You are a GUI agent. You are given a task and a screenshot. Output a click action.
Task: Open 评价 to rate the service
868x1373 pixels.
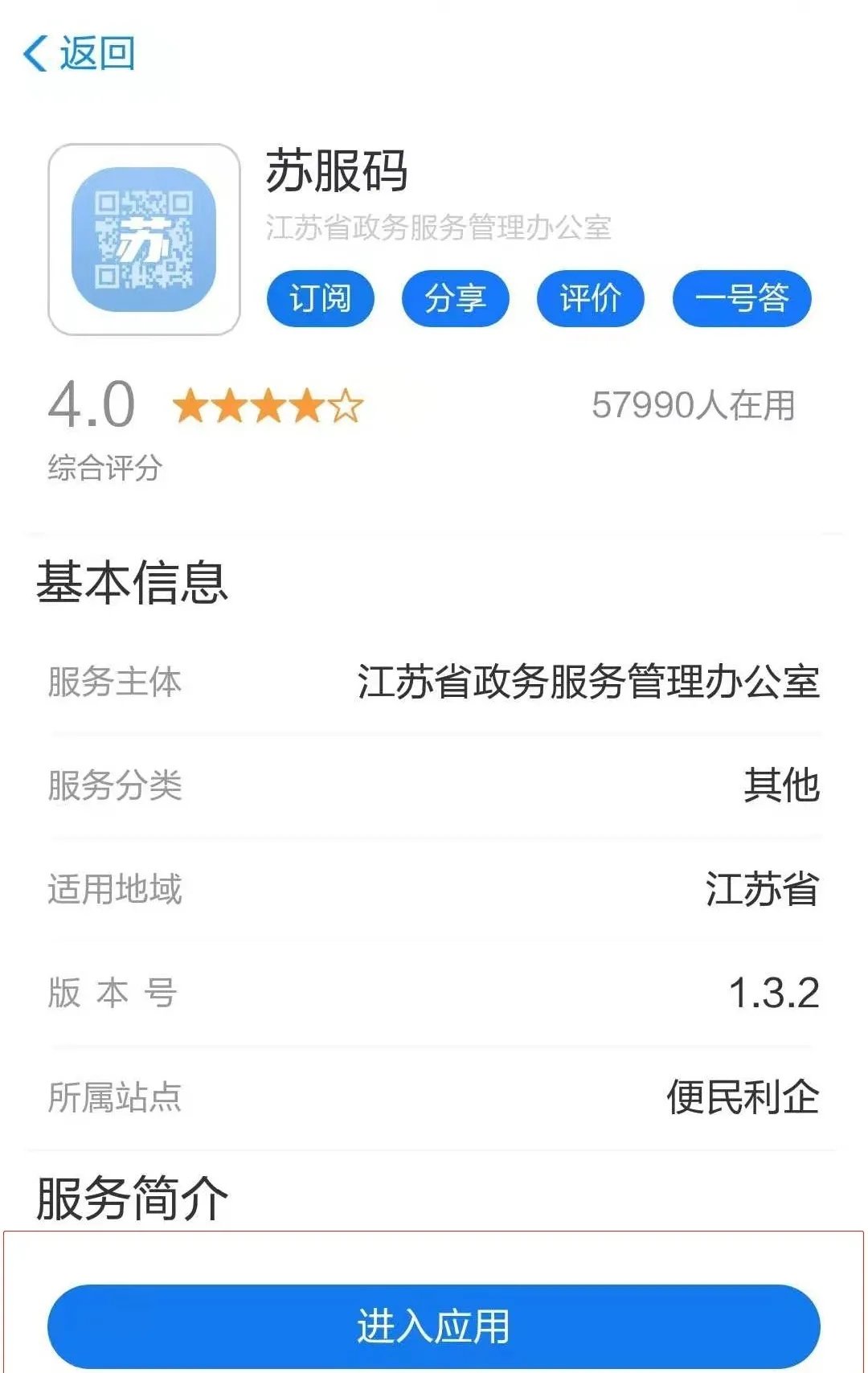(590, 299)
